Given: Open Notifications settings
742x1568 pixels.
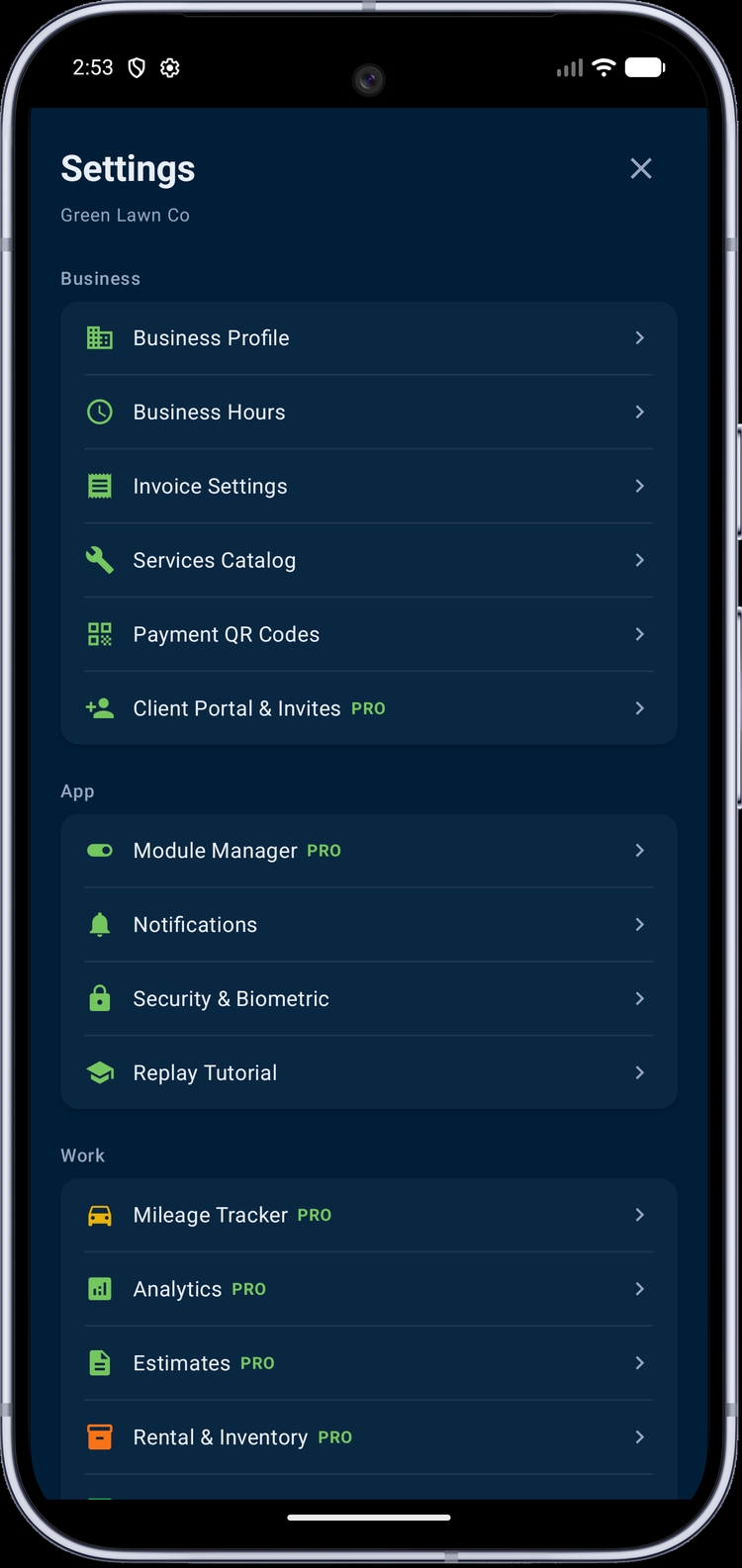Looking at the screenshot, I should (x=369, y=925).
